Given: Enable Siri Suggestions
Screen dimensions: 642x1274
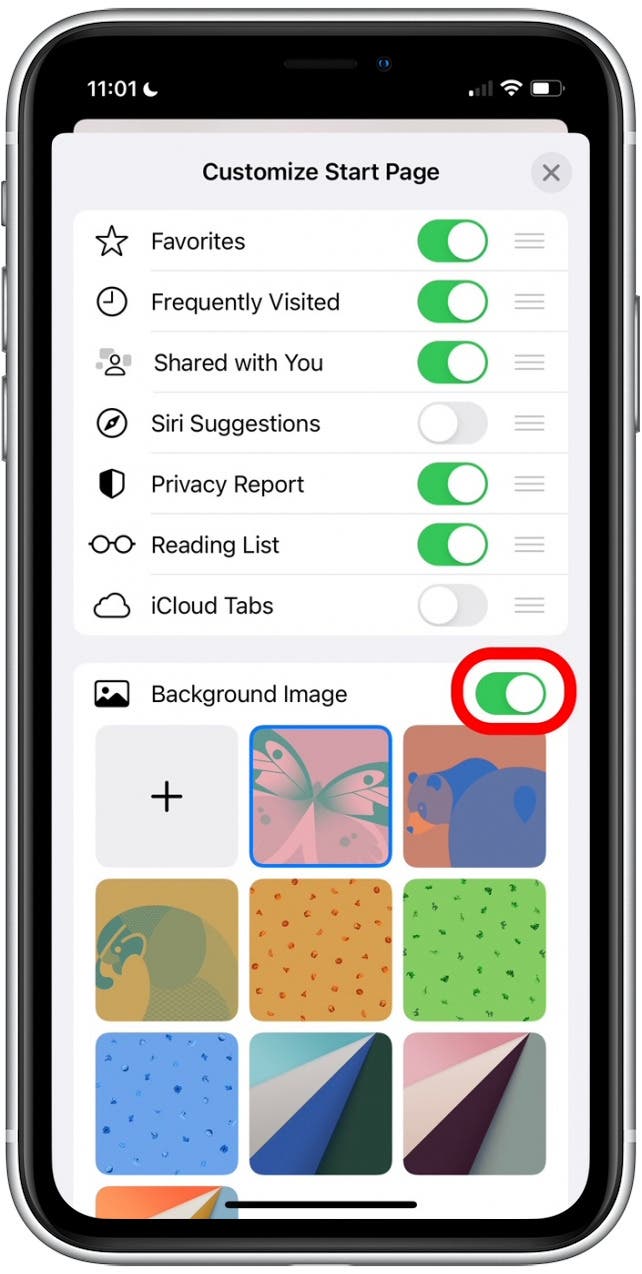Looking at the screenshot, I should pos(452,423).
